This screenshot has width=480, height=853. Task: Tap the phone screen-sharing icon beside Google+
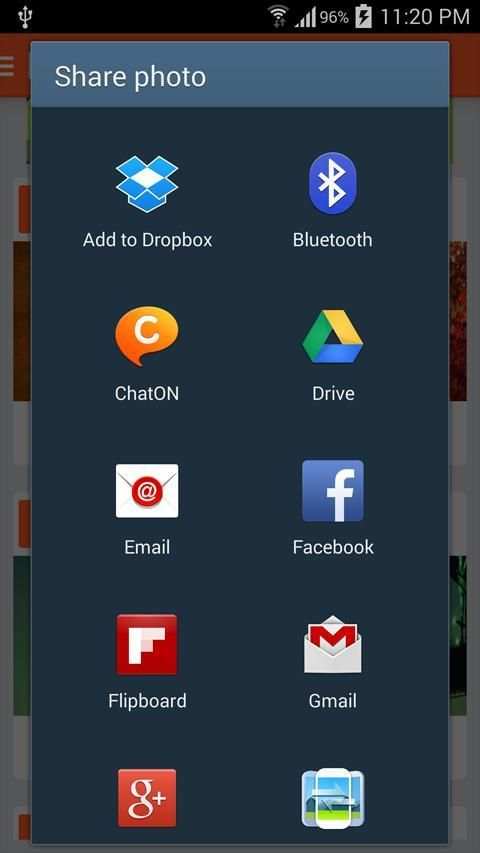click(333, 798)
